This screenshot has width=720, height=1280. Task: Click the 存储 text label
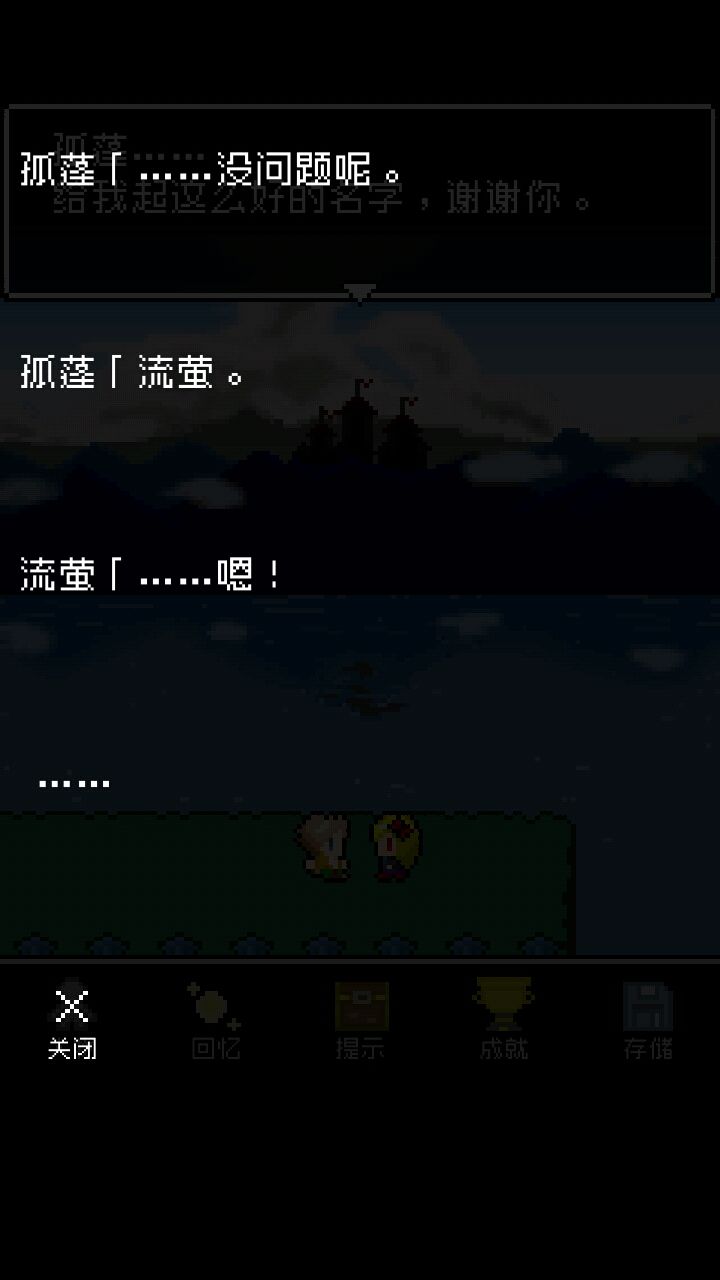coord(647,1051)
